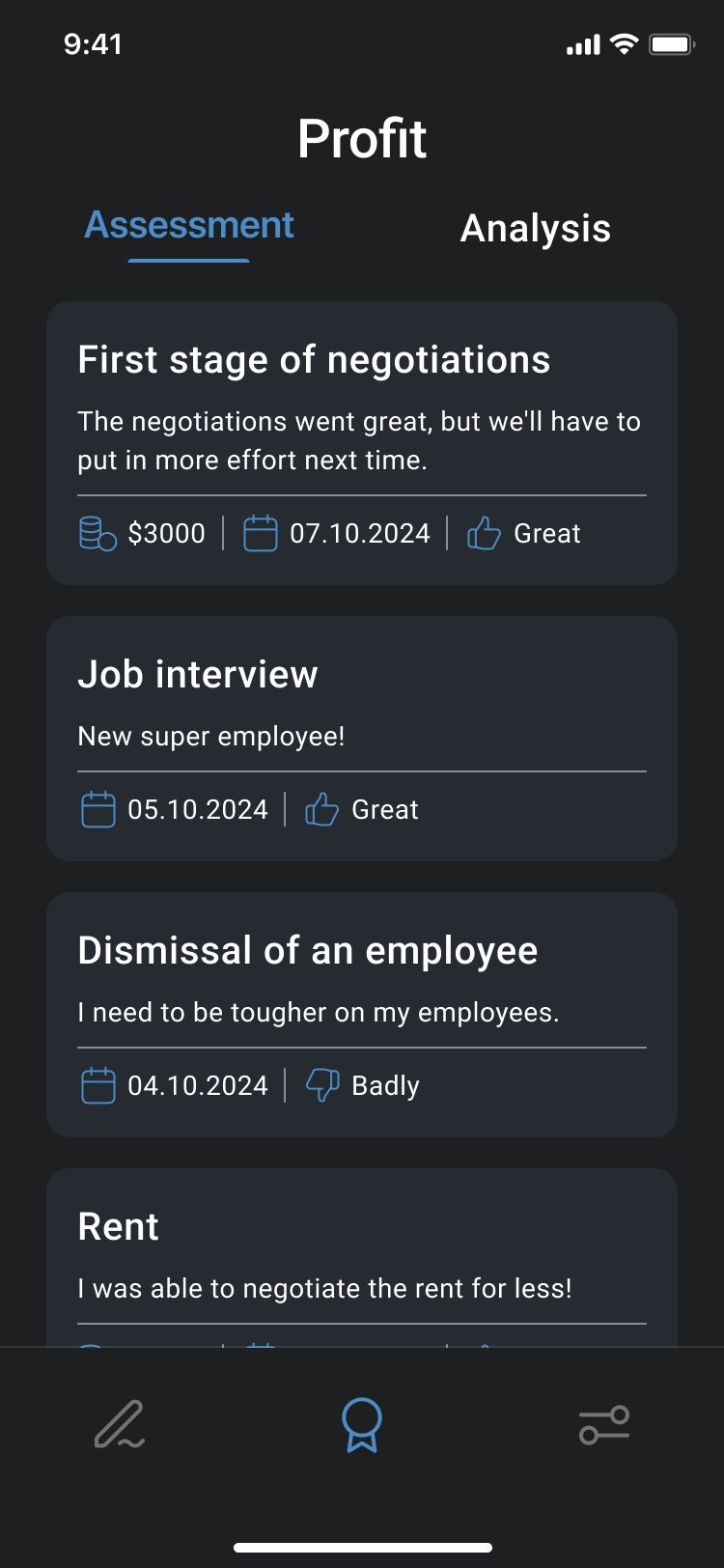Tap the pencil icon in bottom navigation
Image resolution: width=724 pixels, height=1568 pixels.
(x=120, y=1424)
